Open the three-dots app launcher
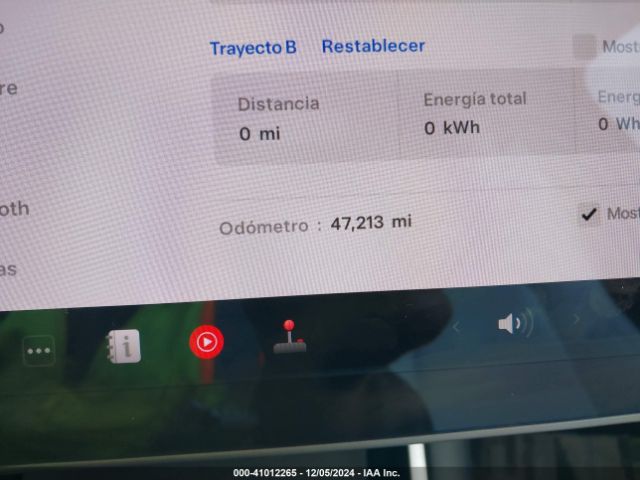This screenshot has height=480, width=640. (x=39, y=351)
